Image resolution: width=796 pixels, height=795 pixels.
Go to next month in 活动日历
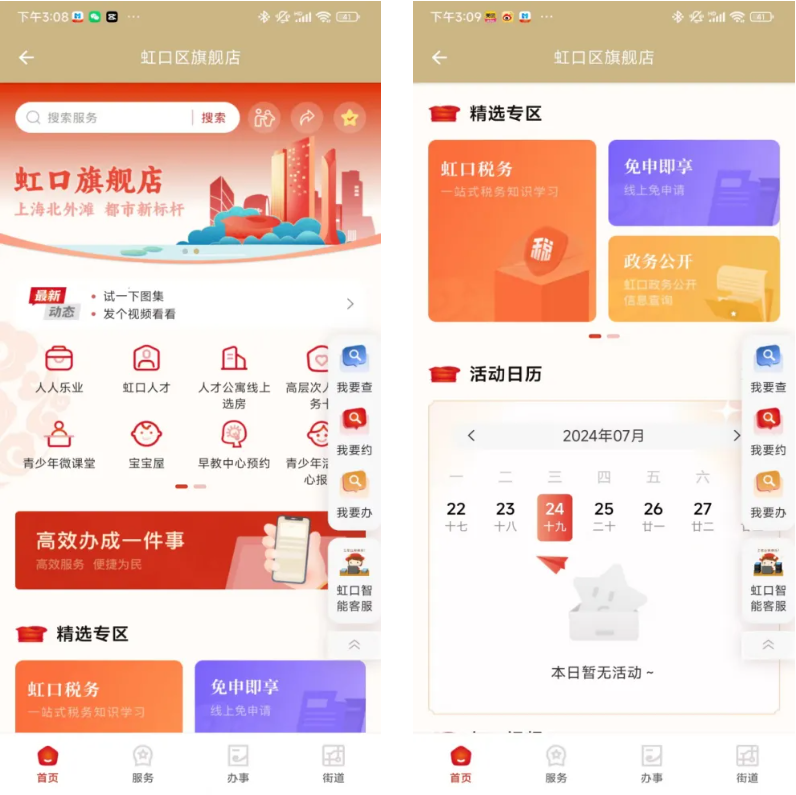click(x=736, y=436)
